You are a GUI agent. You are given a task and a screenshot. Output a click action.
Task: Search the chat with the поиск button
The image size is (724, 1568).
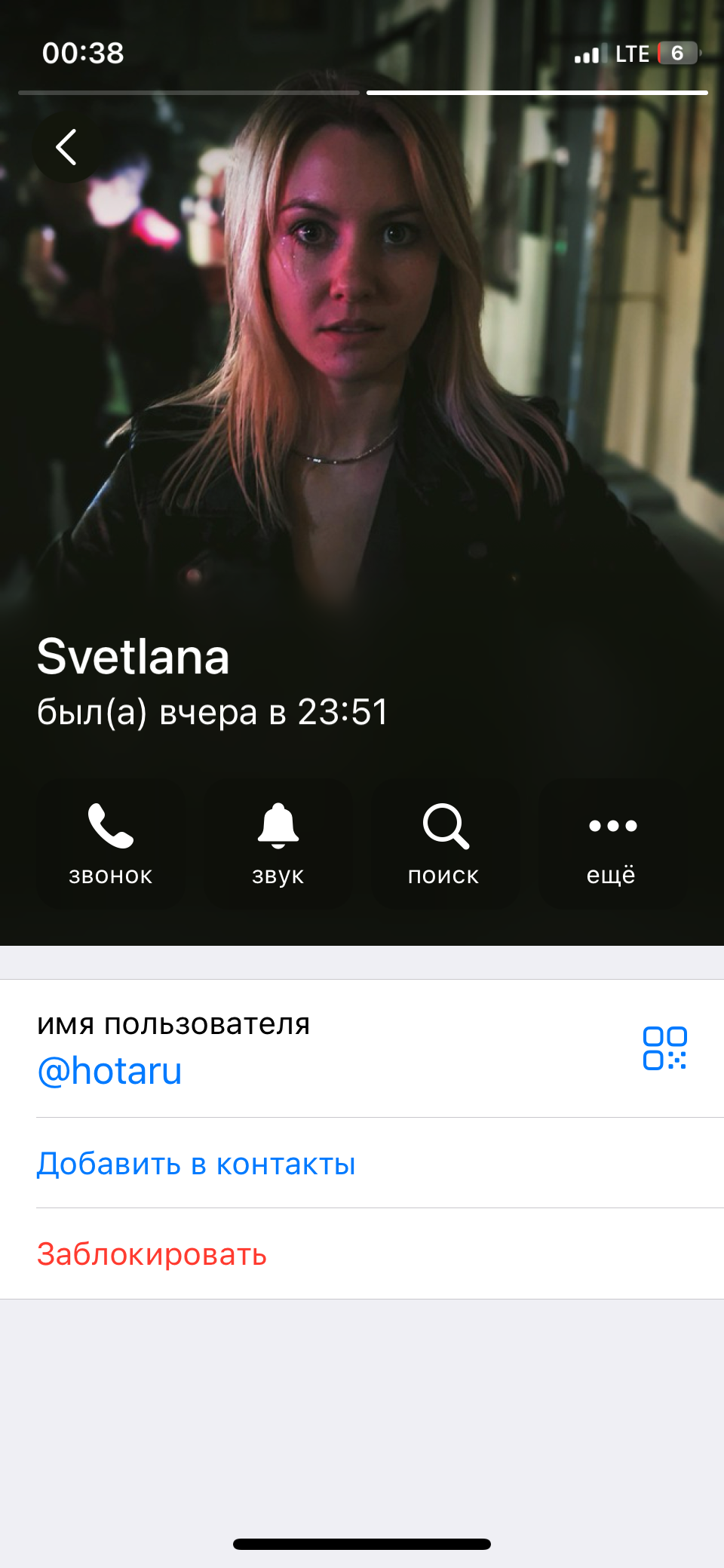pyautogui.click(x=445, y=843)
